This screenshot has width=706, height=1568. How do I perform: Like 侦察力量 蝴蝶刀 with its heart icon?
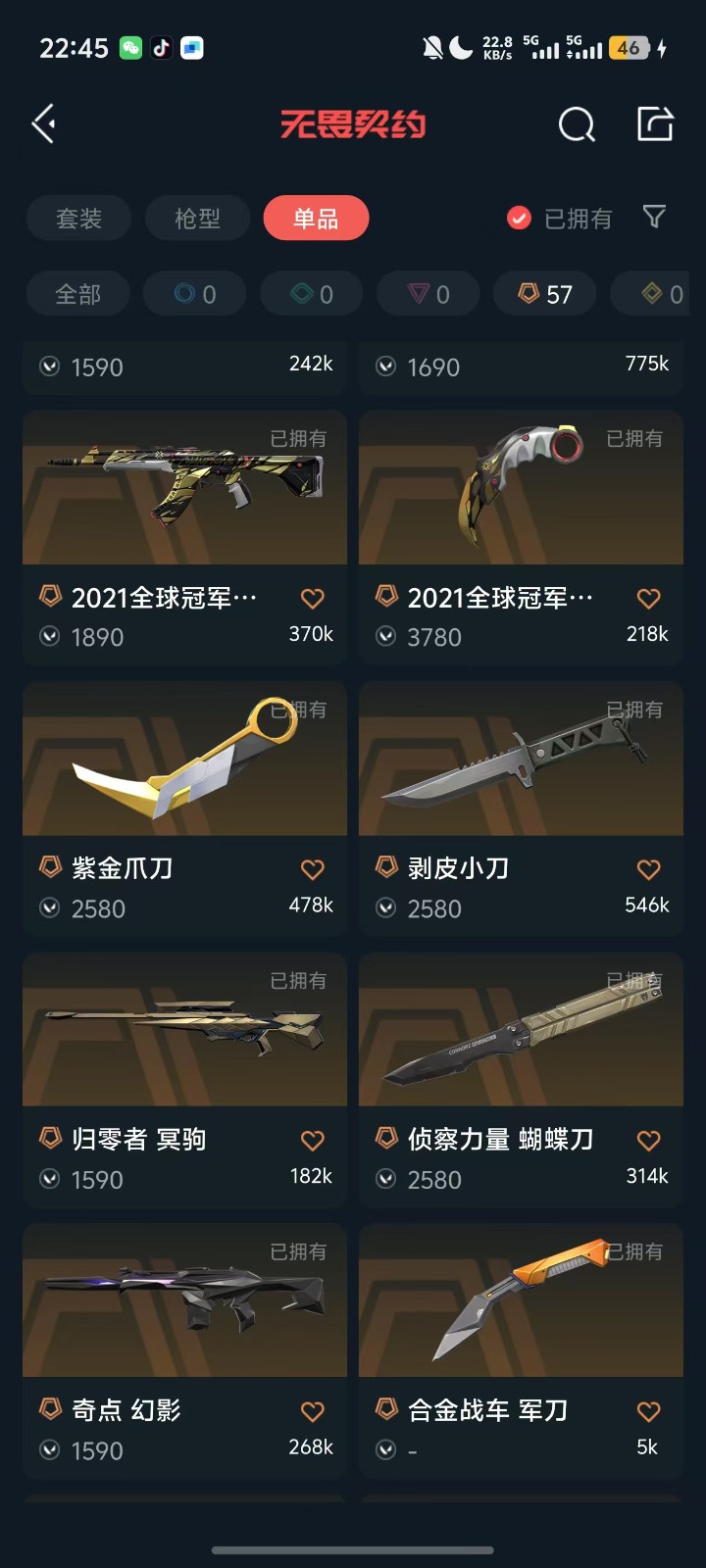(x=649, y=1140)
